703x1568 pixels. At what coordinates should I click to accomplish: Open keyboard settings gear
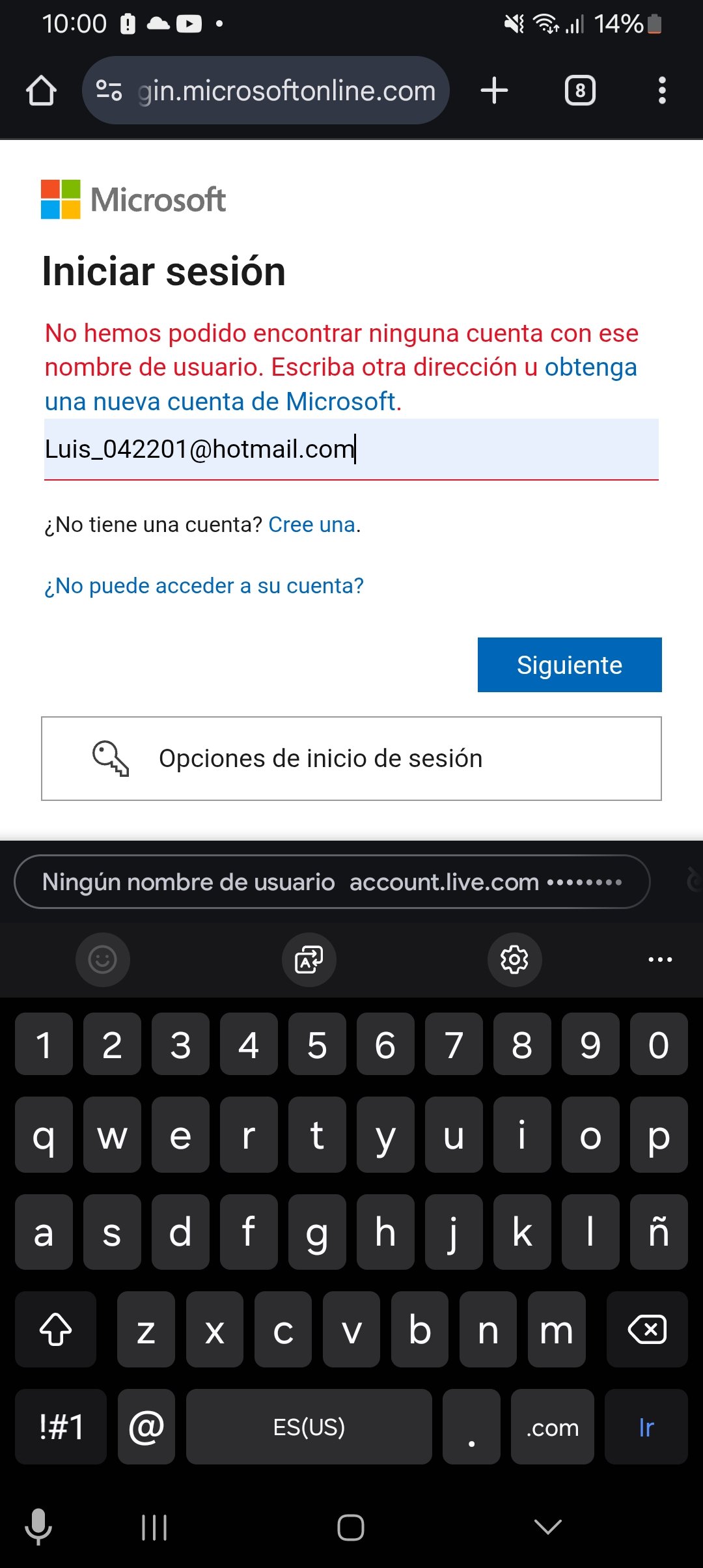(514, 959)
